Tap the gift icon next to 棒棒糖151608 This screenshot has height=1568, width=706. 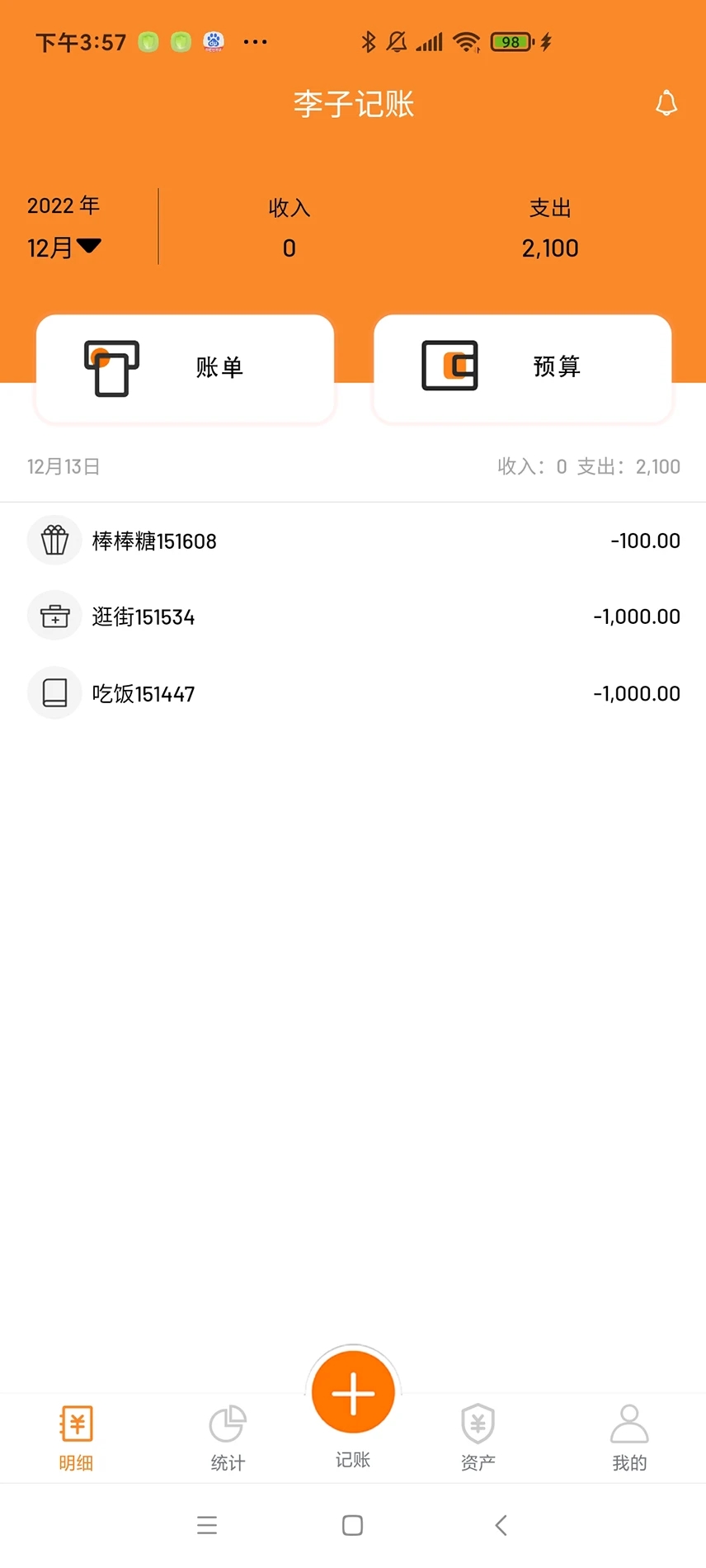coord(54,540)
